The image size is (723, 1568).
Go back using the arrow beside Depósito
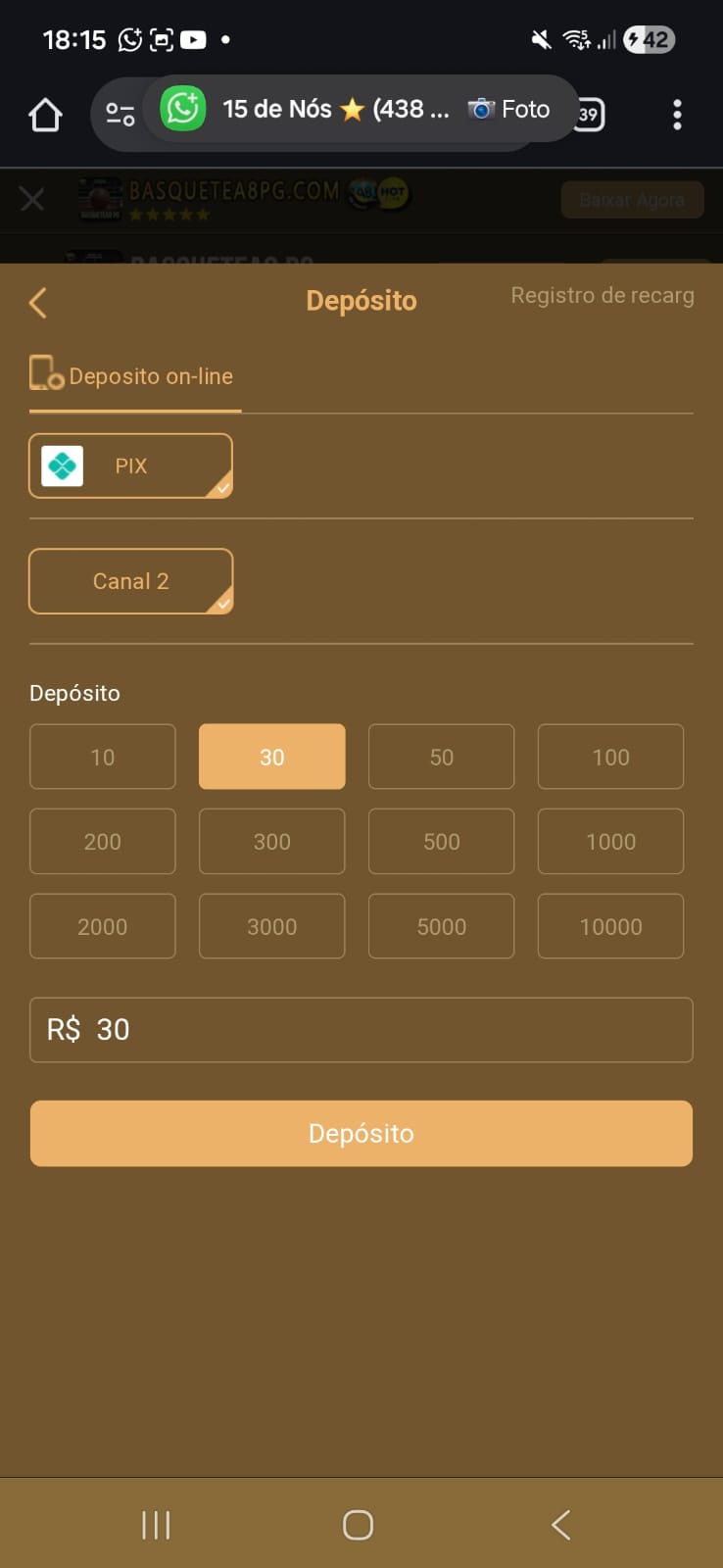pos(38,302)
